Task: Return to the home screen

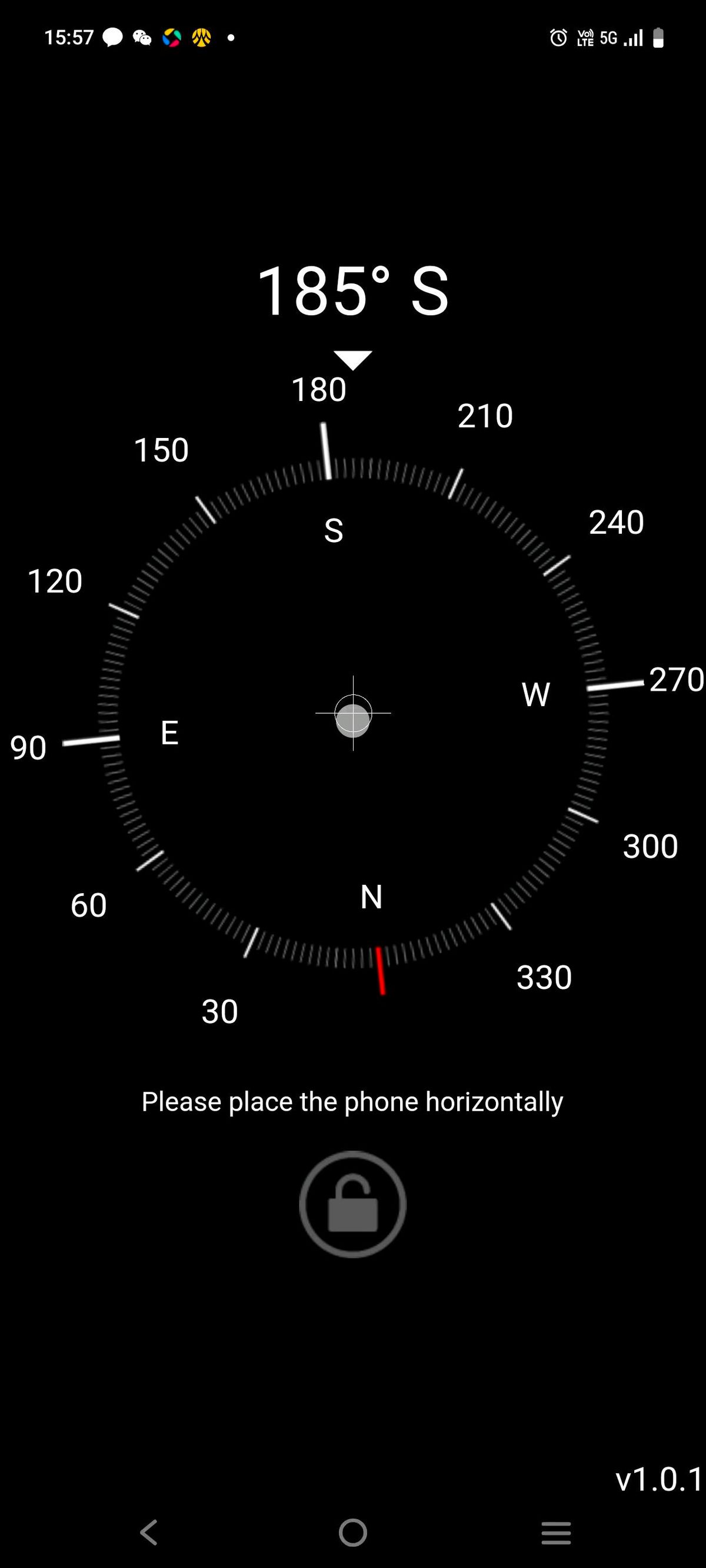Action: coord(352,1532)
